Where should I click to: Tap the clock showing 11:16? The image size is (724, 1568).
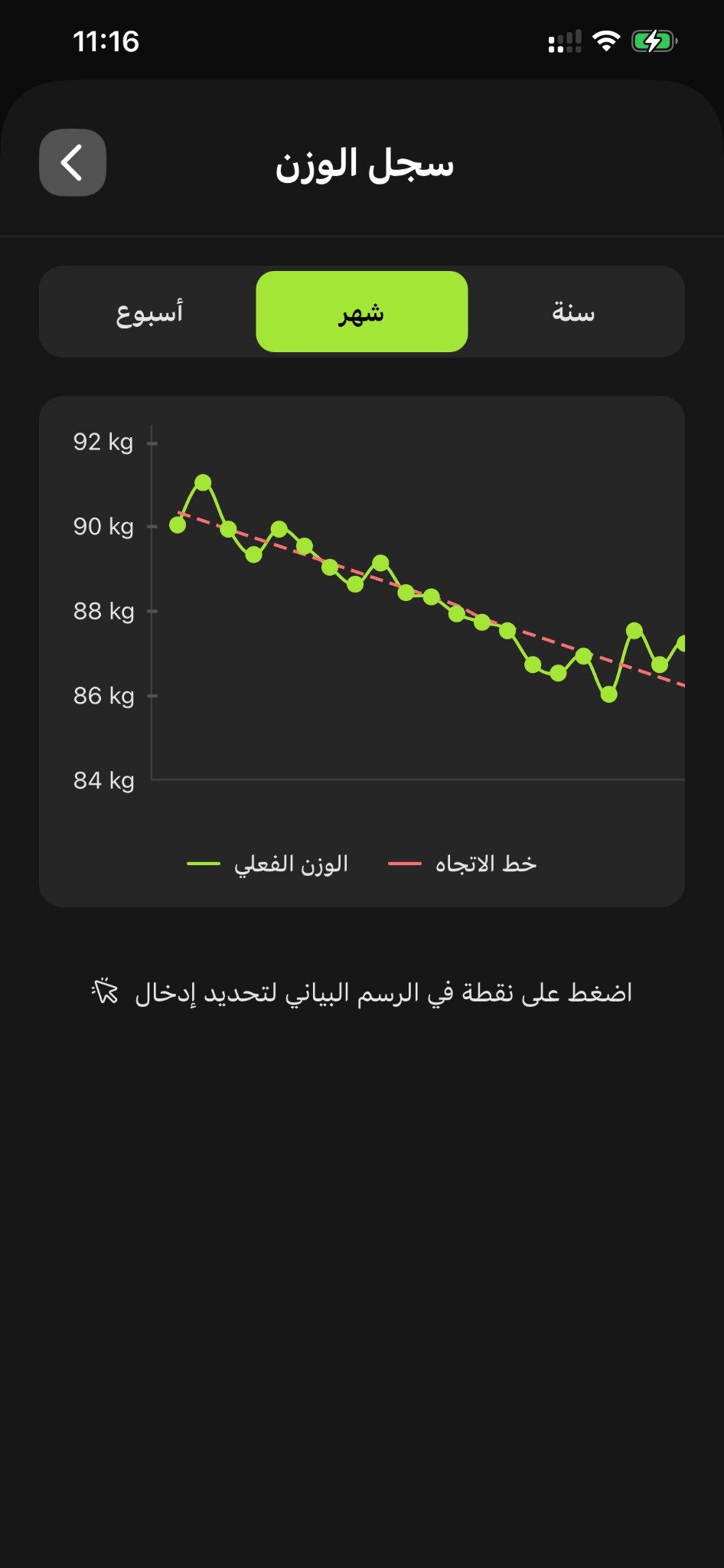pos(109,43)
